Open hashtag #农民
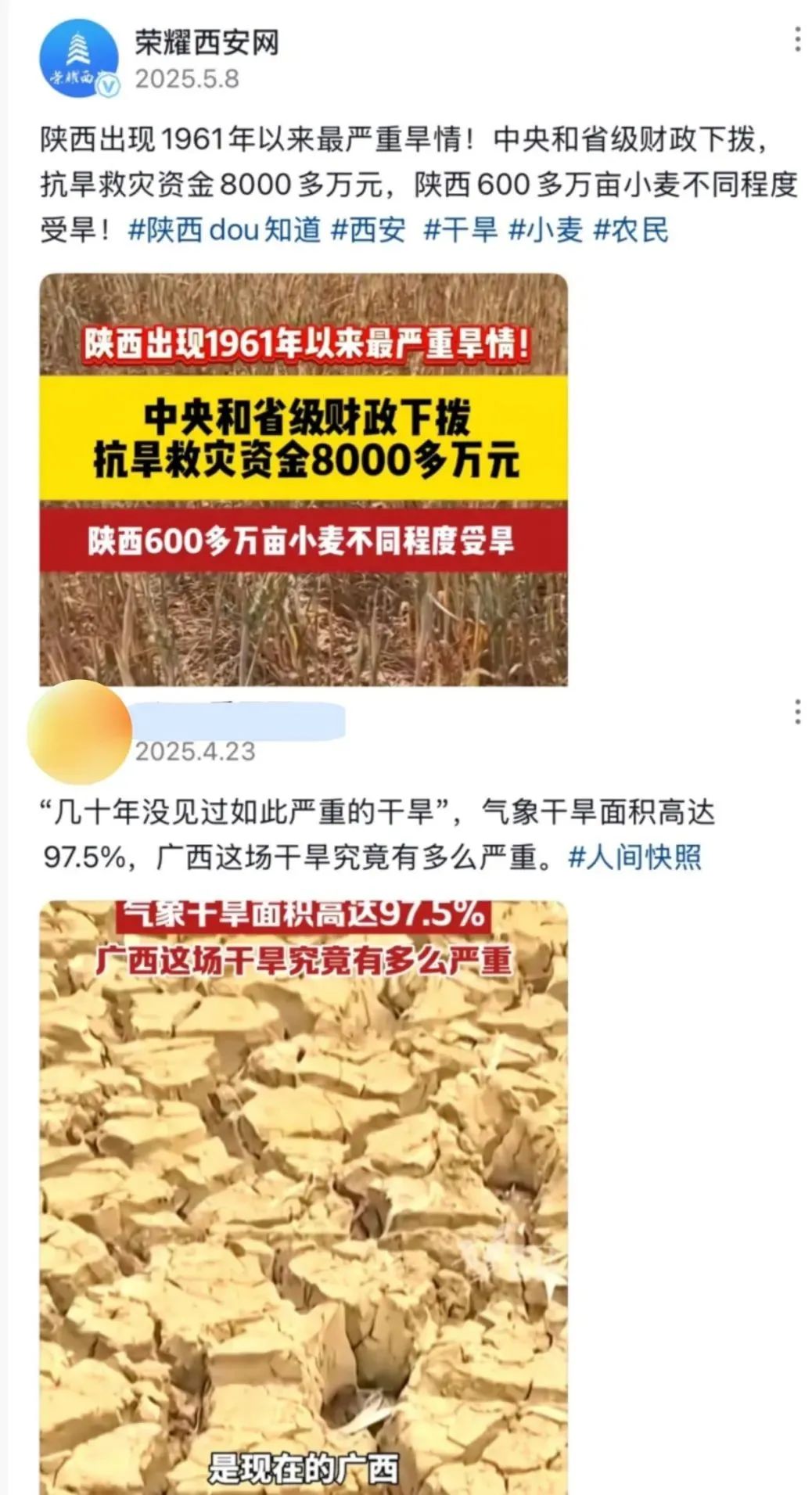The width and height of the screenshot is (812, 1495). point(632,230)
